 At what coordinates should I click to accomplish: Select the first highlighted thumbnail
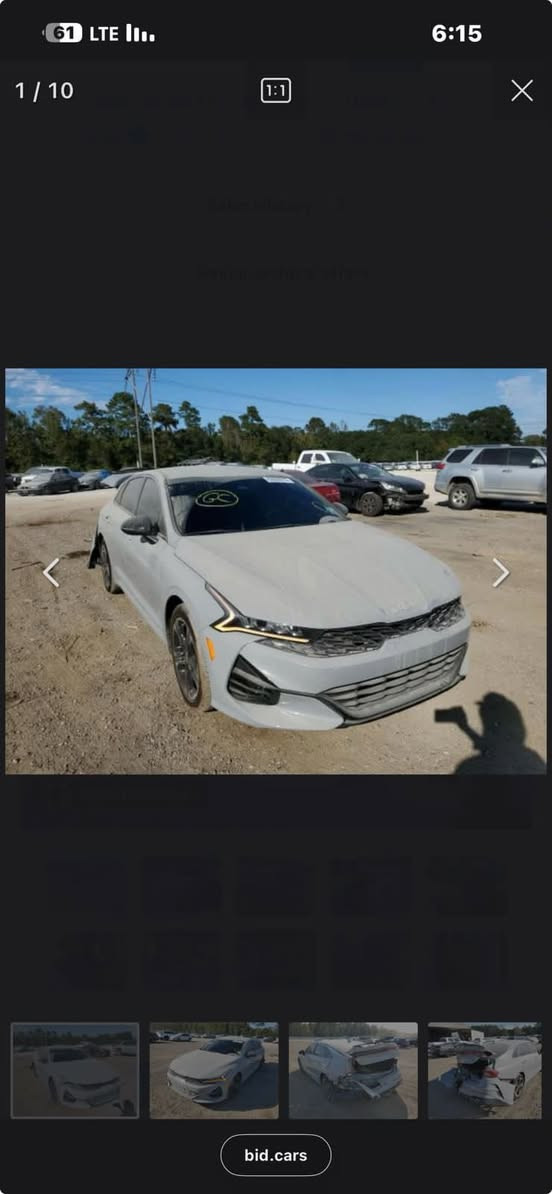tap(75, 1071)
